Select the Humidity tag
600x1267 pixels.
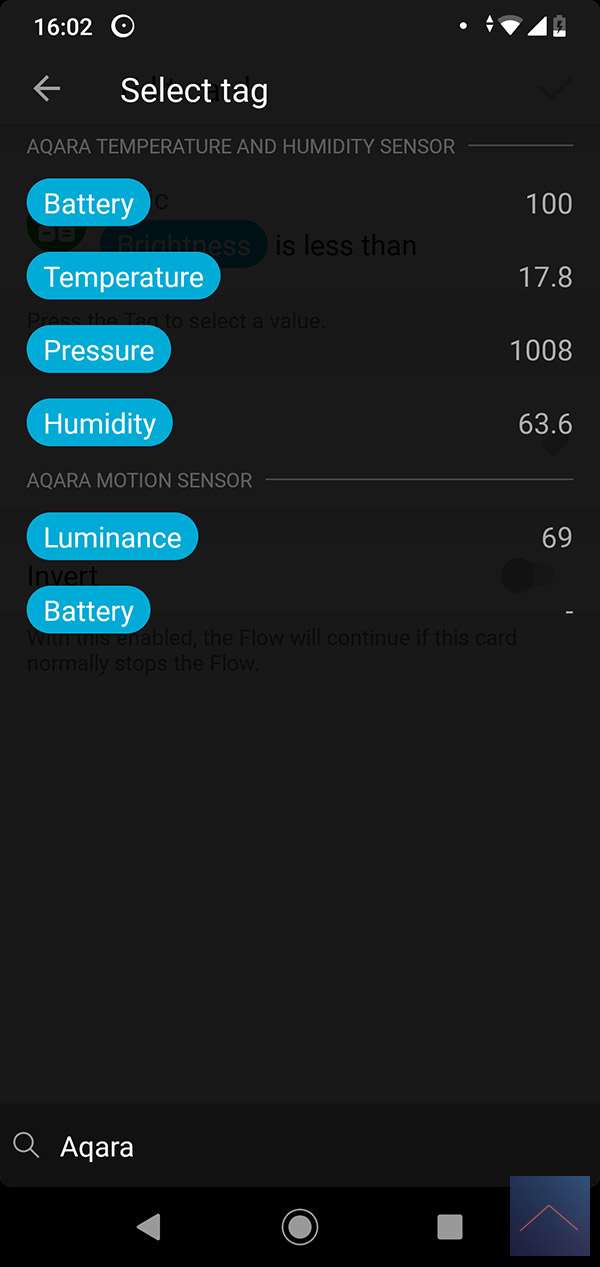pyautogui.click(x=100, y=424)
